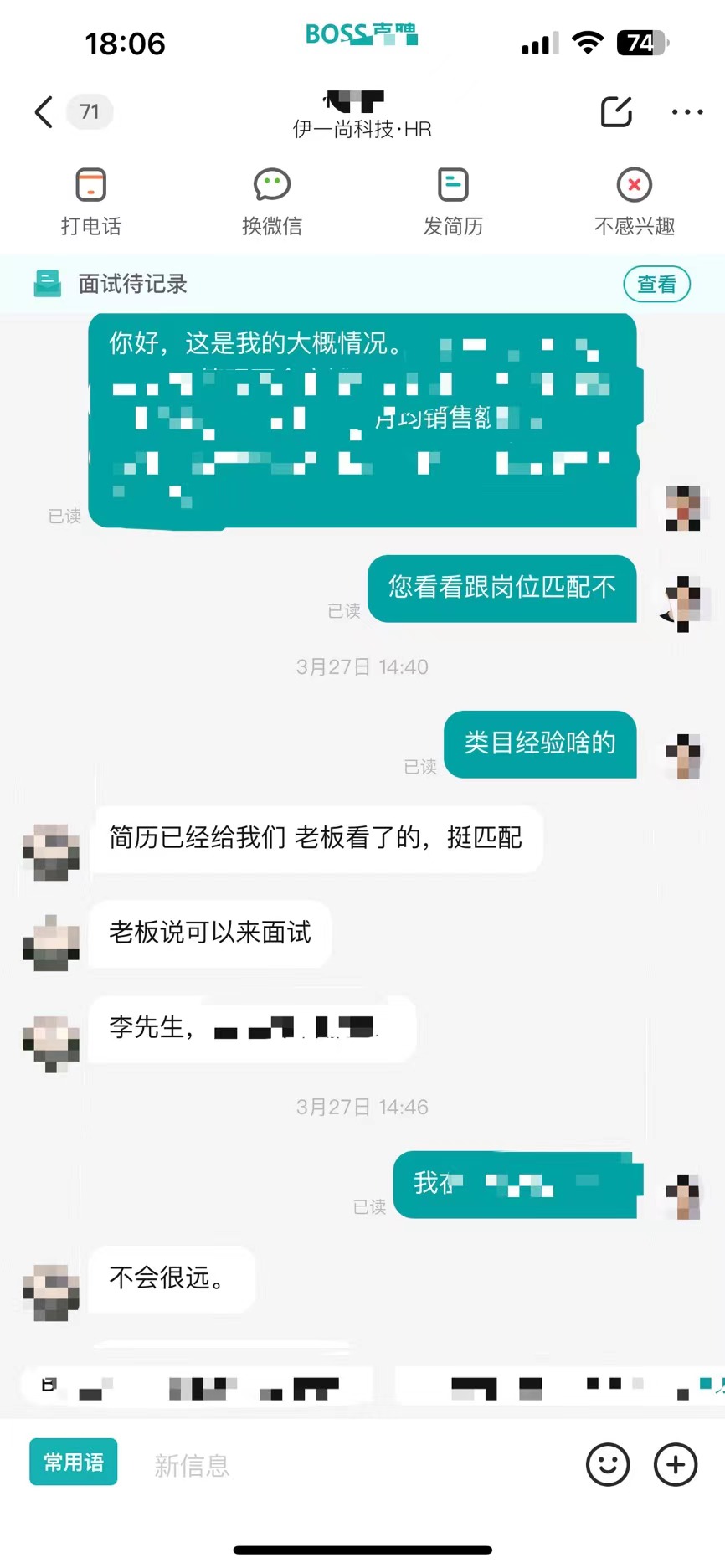Open the 常用语 quick phrases
The height and width of the screenshot is (1568, 725).
point(74,1462)
